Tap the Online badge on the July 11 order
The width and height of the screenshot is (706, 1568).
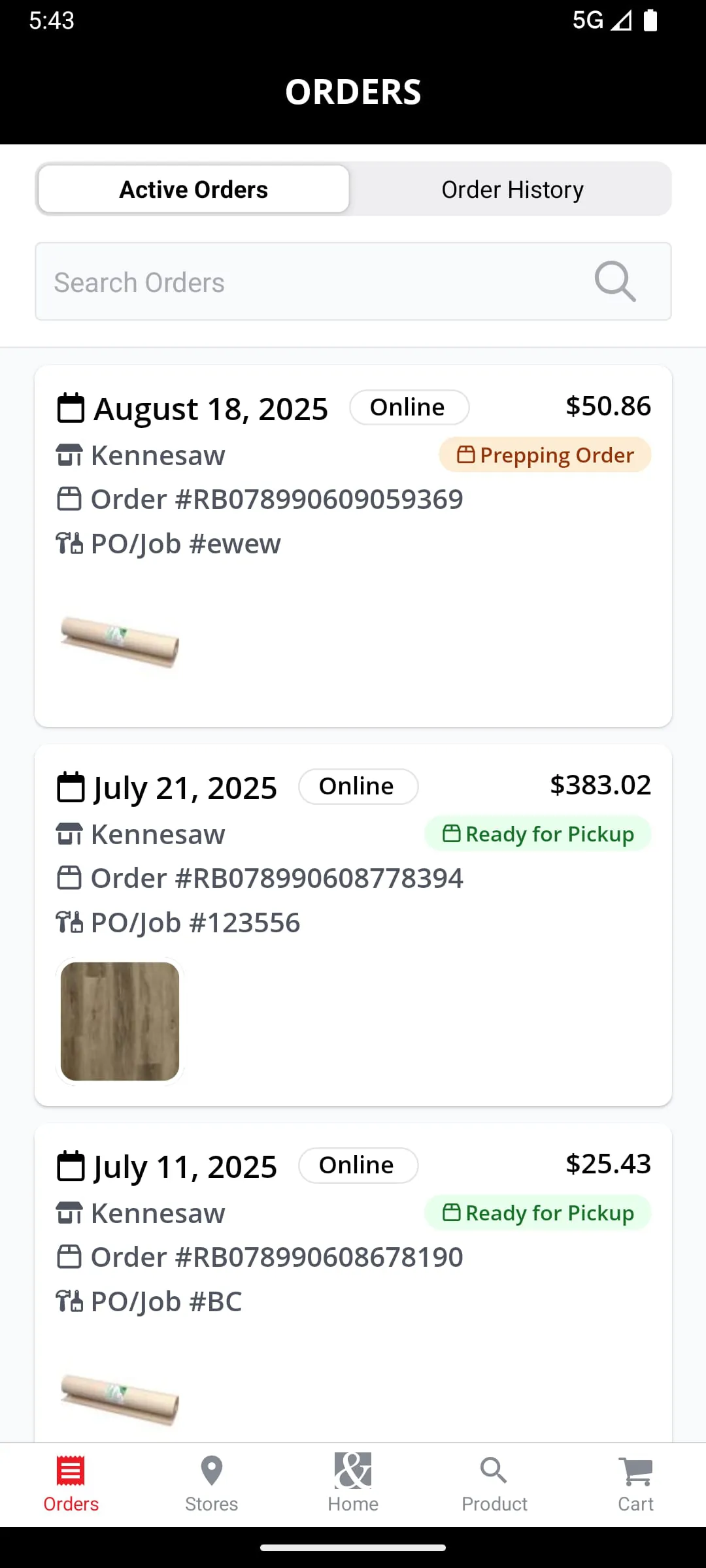pyautogui.click(x=358, y=1165)
